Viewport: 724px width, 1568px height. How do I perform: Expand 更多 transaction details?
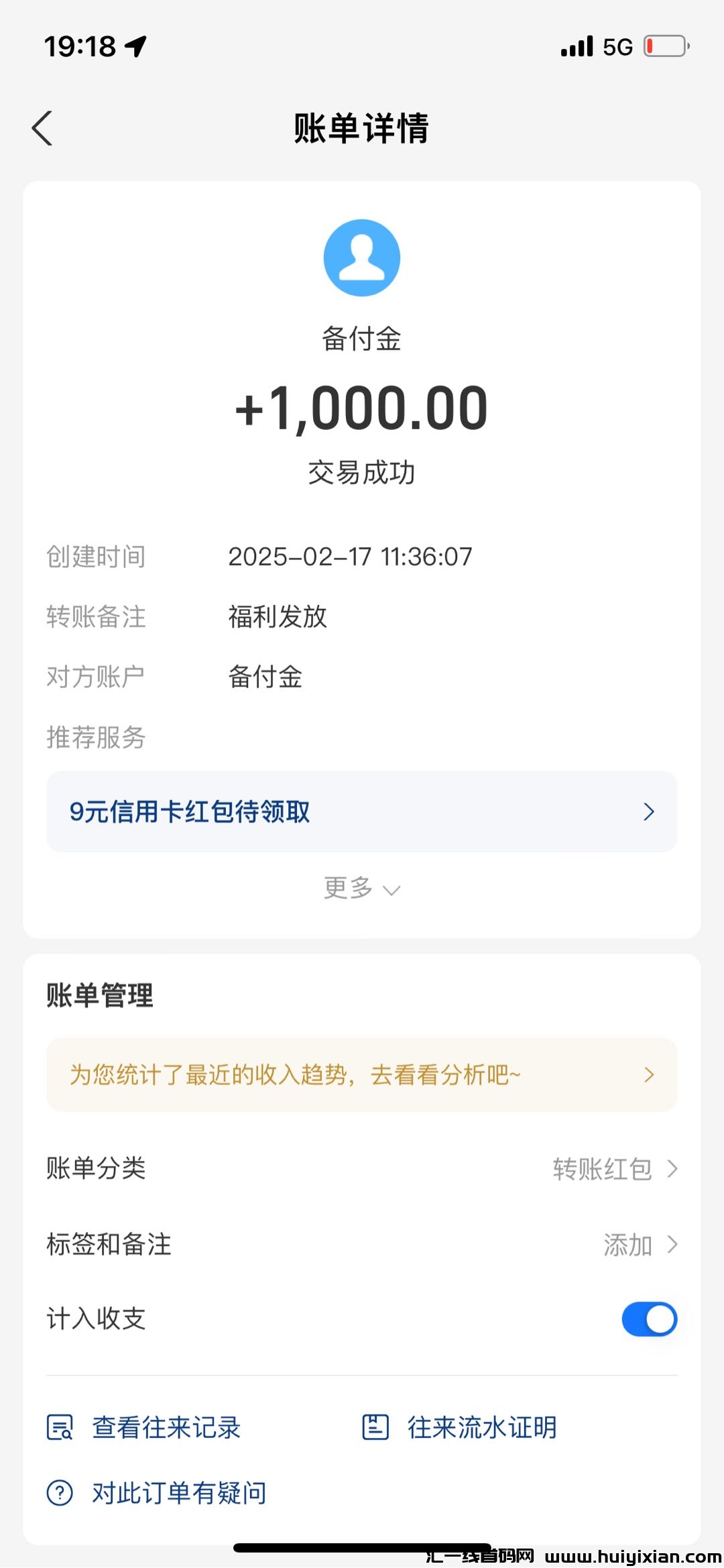pos(361,889)
